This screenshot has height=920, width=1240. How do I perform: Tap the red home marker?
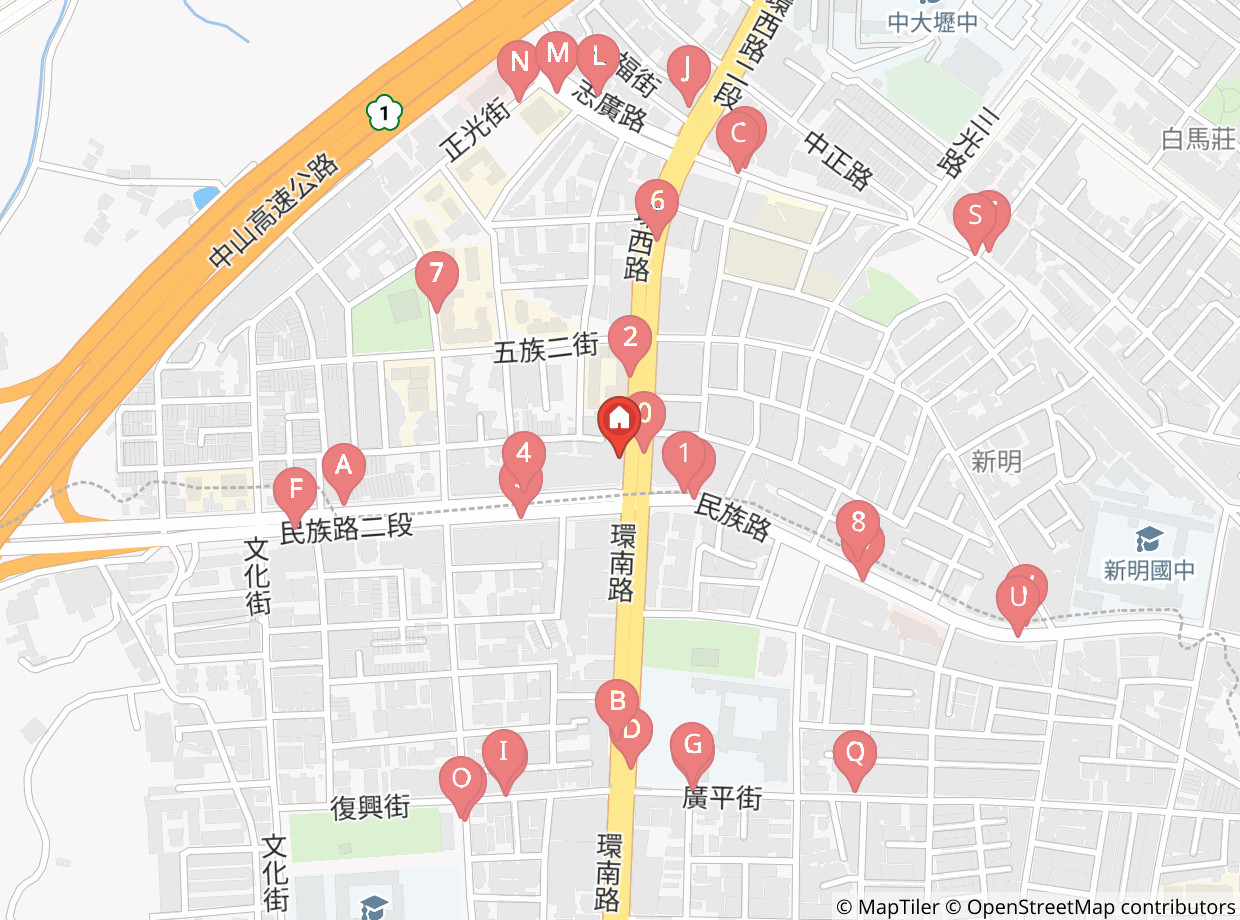[x=619, y=422]
